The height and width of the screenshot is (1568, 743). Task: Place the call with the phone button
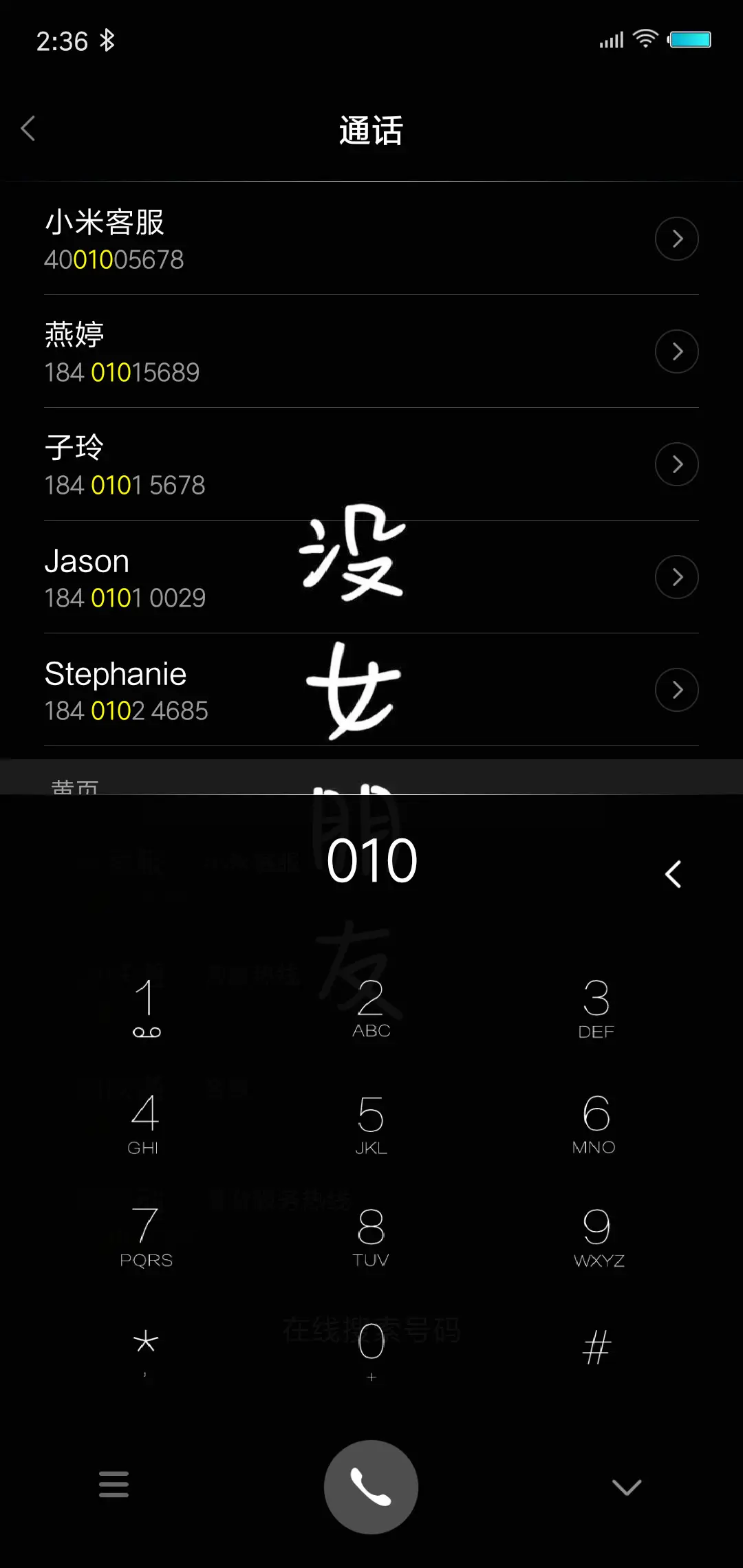tap(371, 1487)
